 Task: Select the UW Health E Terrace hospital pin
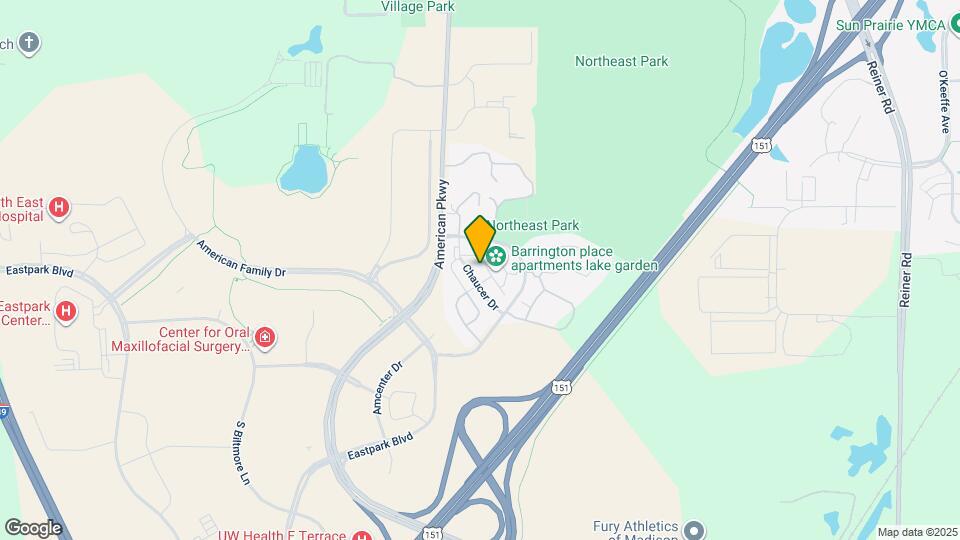[361, 535]
